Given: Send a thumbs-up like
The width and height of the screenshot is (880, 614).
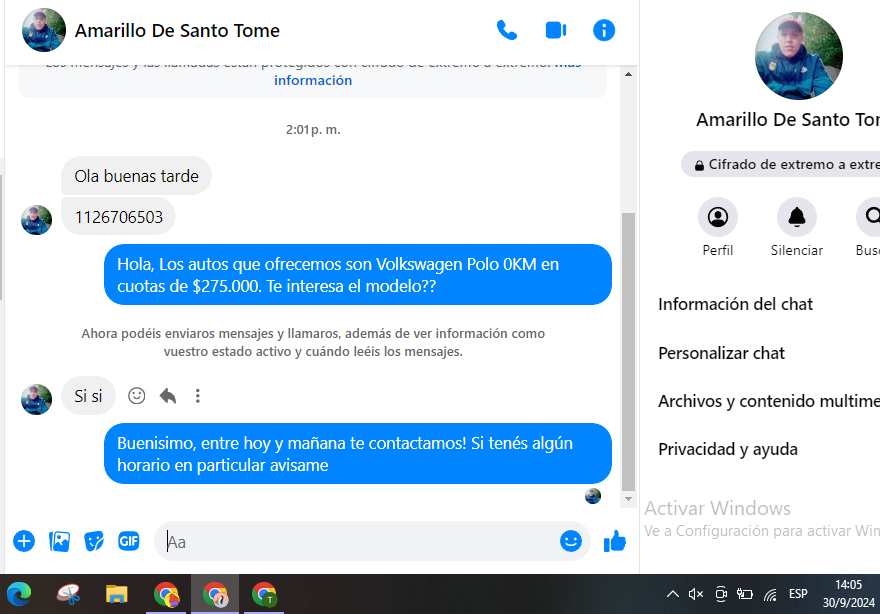Looking at the screenshot, I should pos(614,541).
